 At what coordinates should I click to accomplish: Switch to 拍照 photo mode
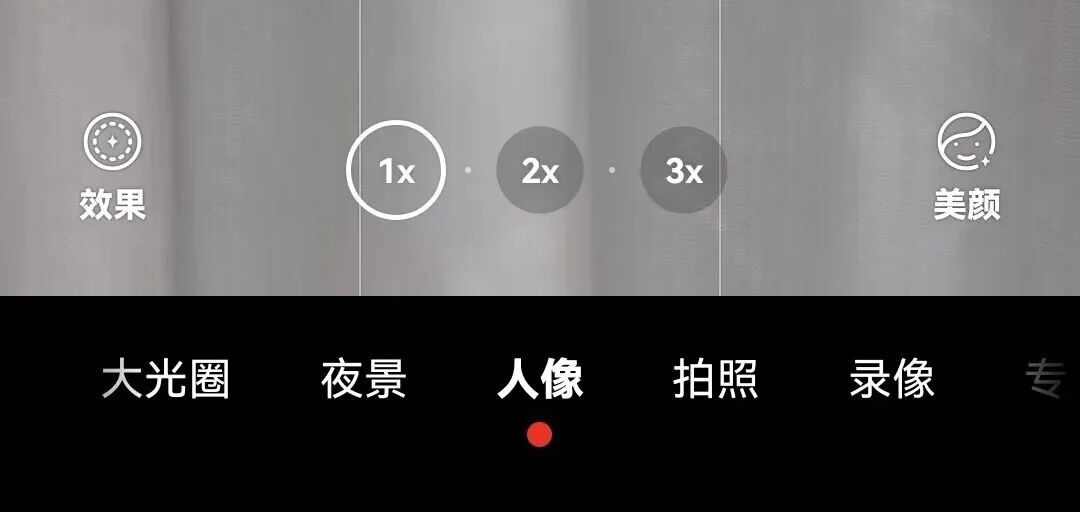coord(715,381)
